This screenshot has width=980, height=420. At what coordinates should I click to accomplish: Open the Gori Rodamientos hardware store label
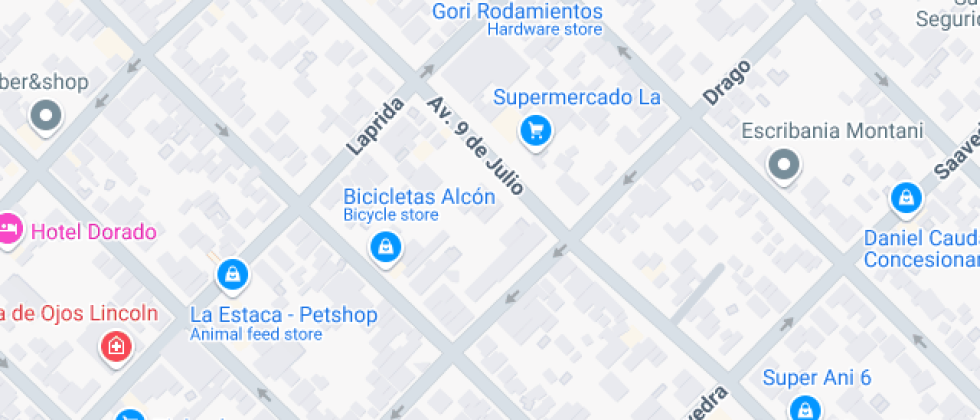click(517, 12)
